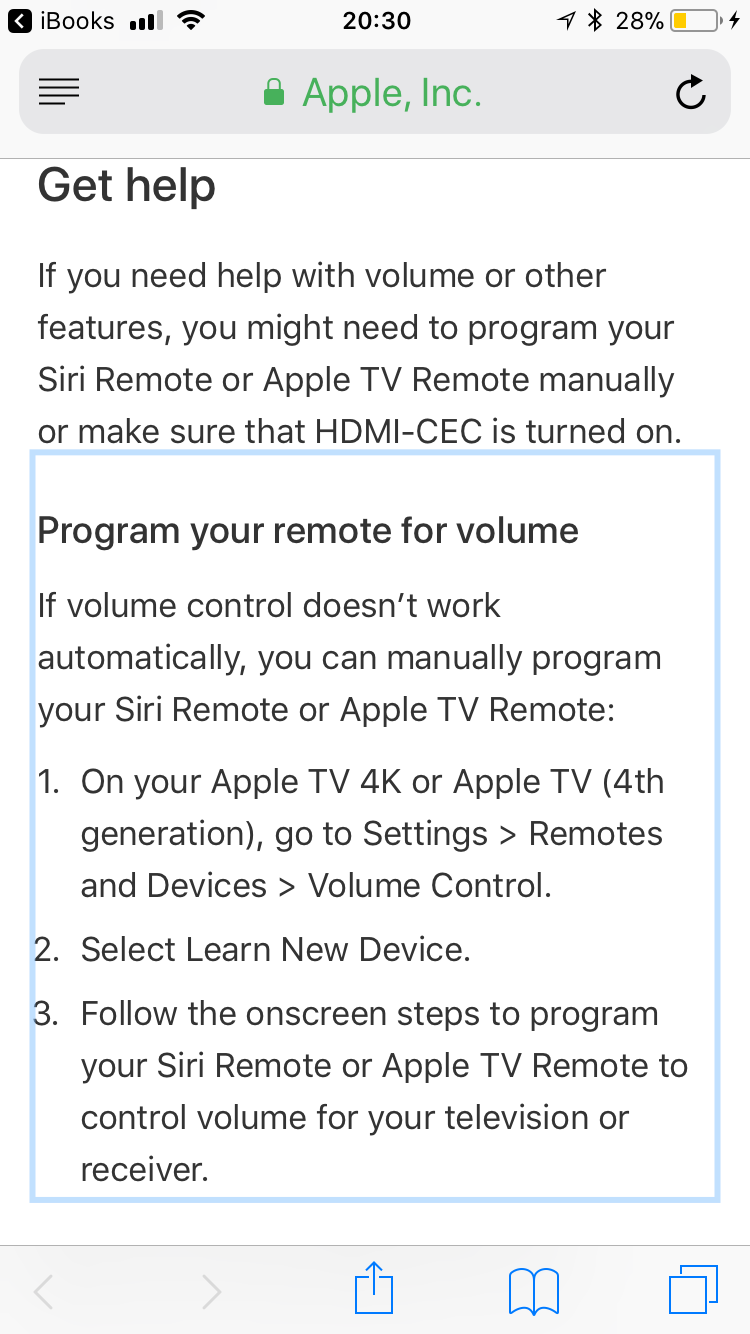Open the share sheet
The height and width of the screenshot is (1334, 750).
374,1288
